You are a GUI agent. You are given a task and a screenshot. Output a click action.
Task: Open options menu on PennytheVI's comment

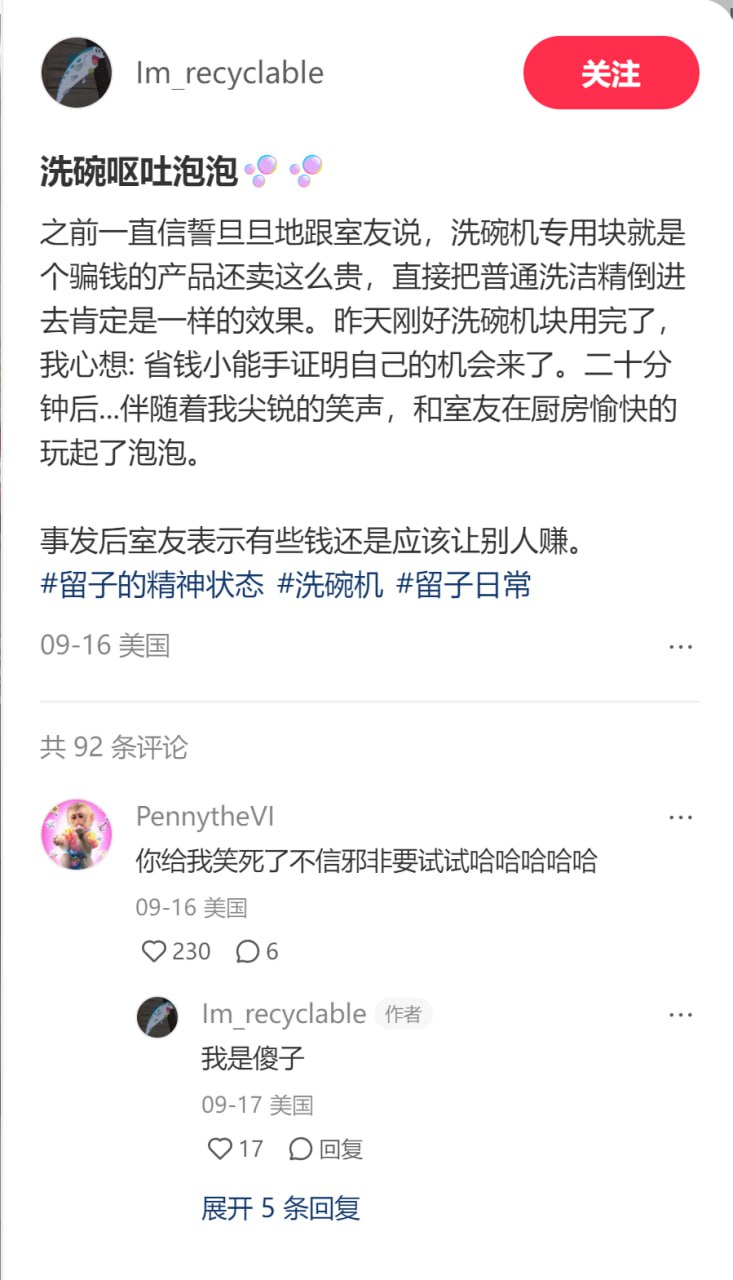[x=681, y=816]
